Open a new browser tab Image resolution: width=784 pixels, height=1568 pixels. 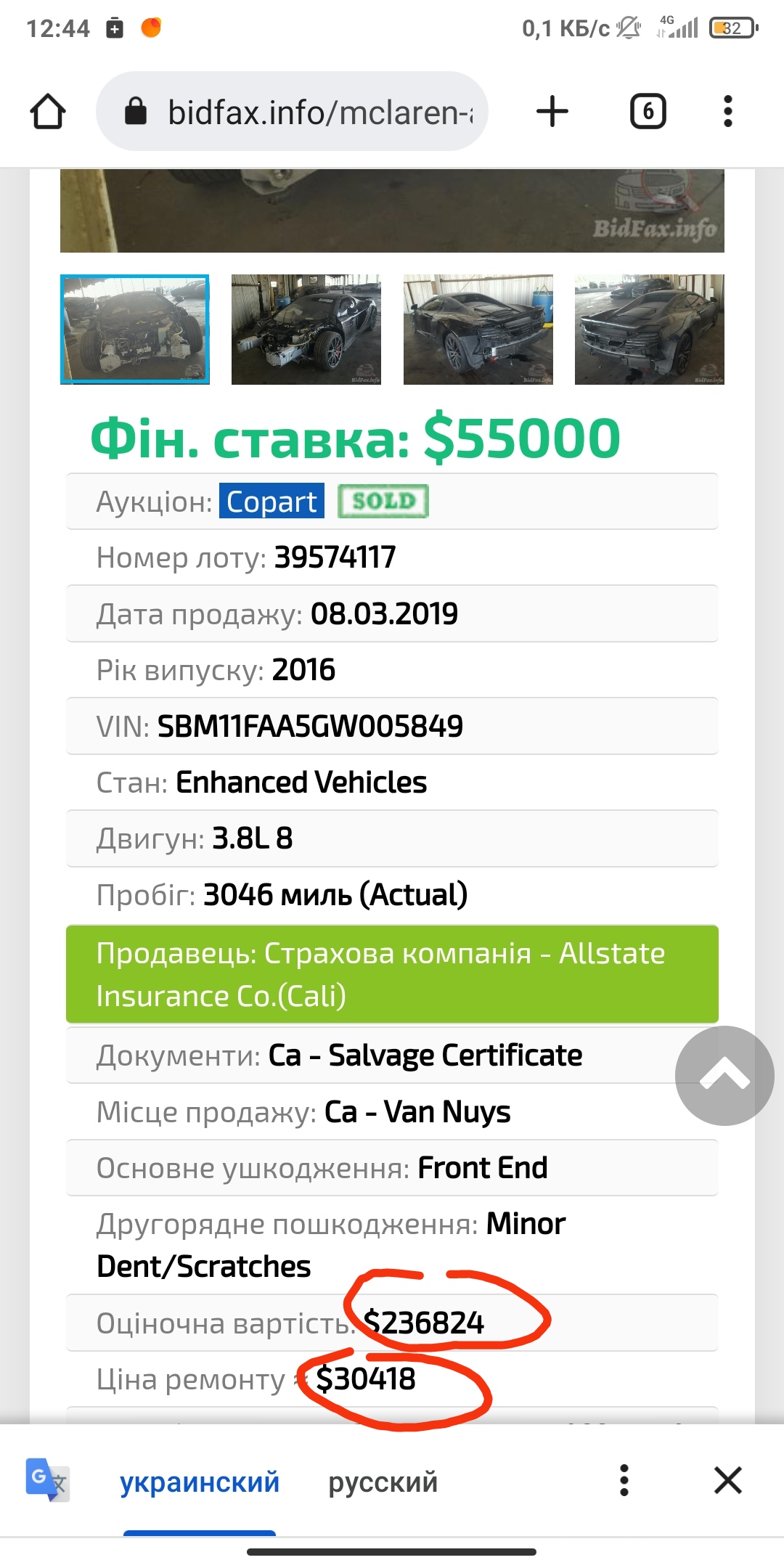tap(552, 112)
